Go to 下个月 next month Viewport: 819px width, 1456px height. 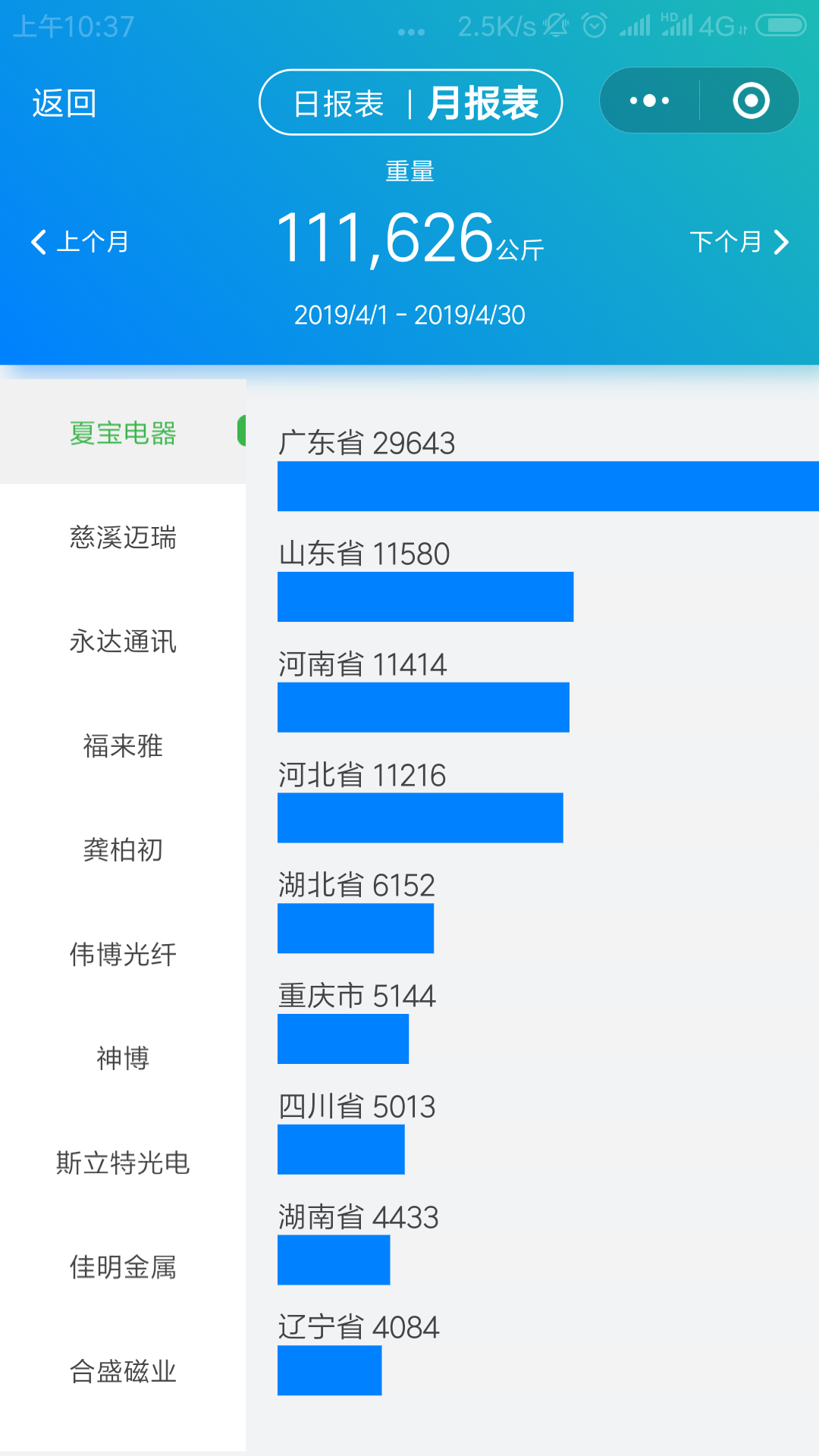(739, 242)
